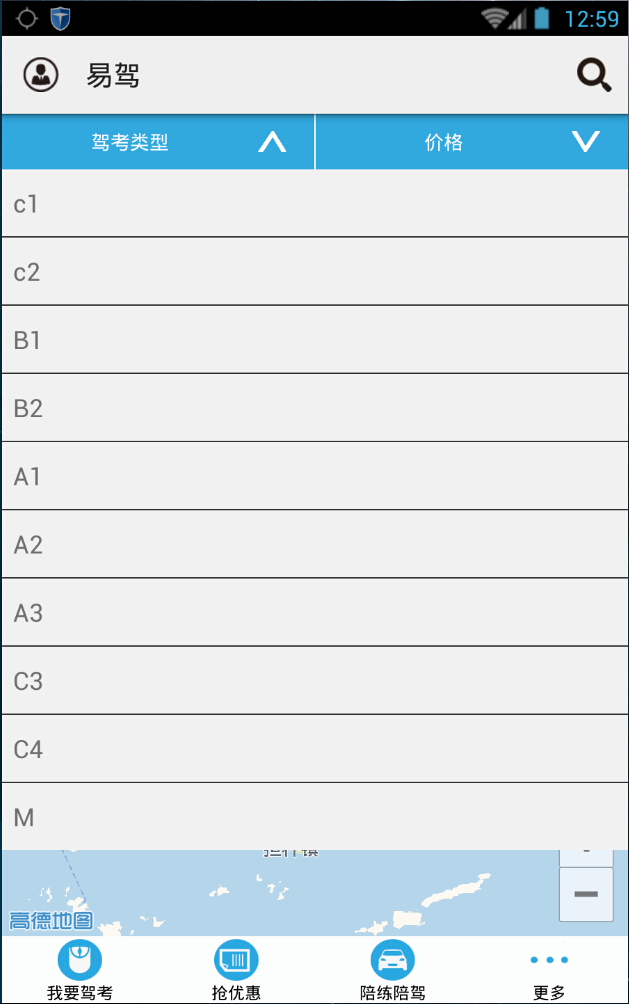Select the C3 license type
629x1004 pixels.
point(314,680)
